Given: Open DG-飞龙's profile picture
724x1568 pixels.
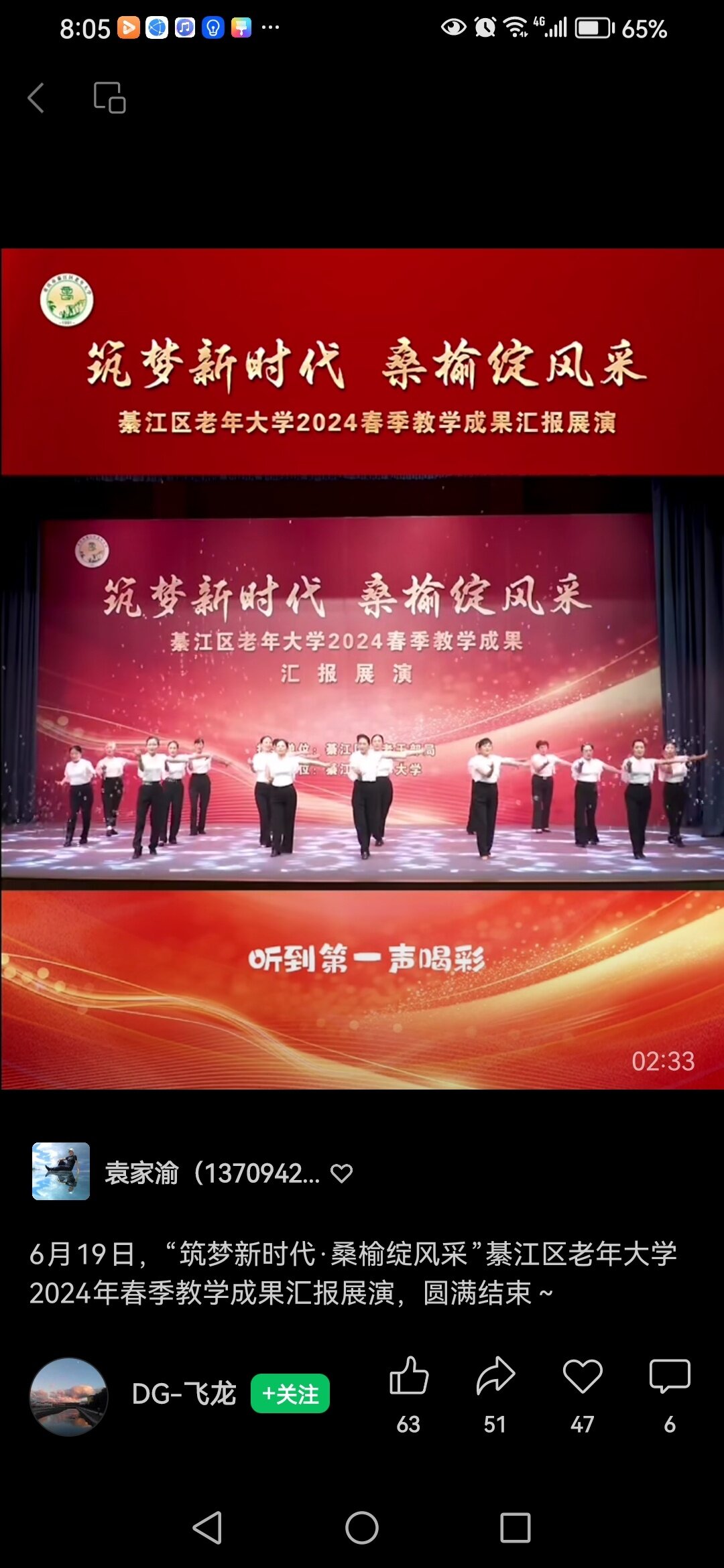Looking at the screenshot, I should (x=69, y=1396).
